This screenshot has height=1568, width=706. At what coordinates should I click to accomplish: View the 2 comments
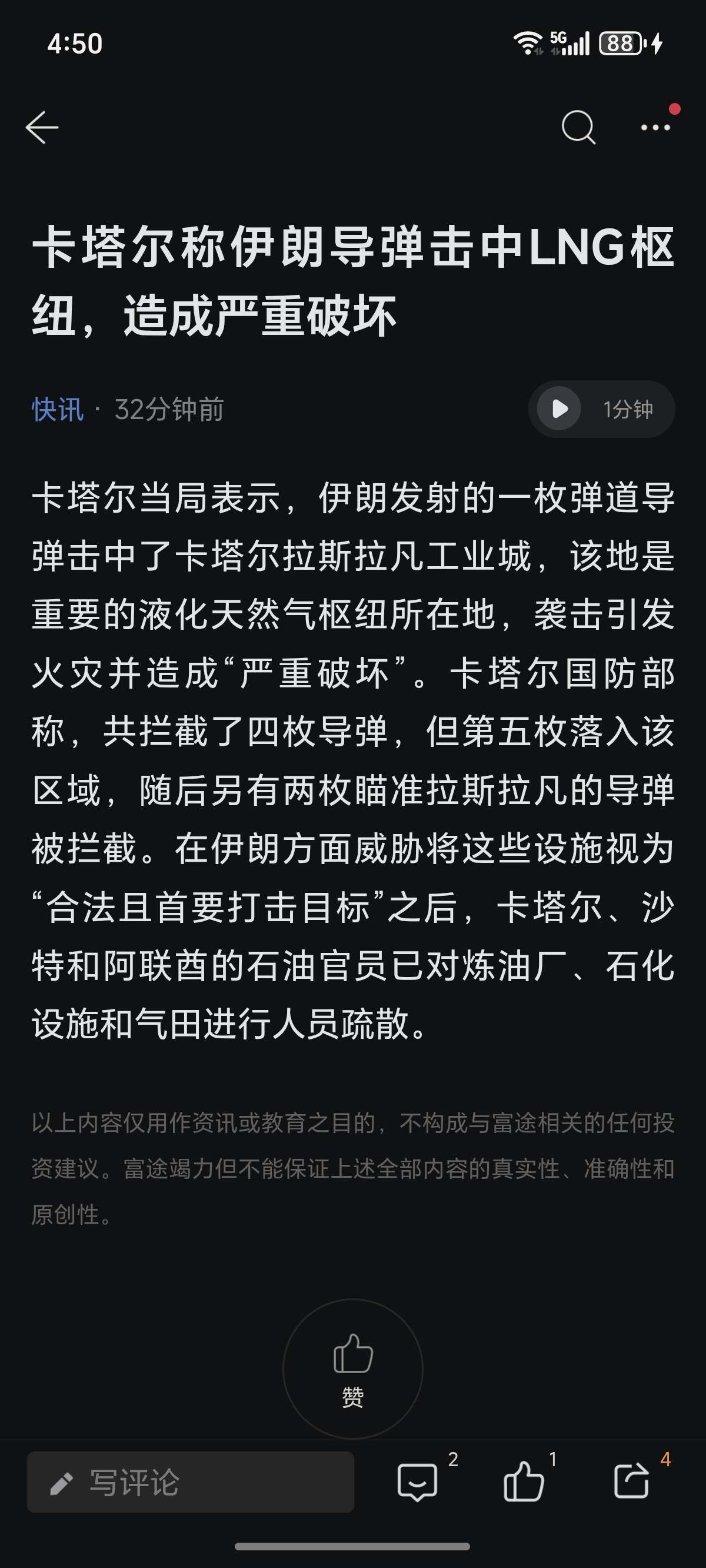pos(418,1481)
